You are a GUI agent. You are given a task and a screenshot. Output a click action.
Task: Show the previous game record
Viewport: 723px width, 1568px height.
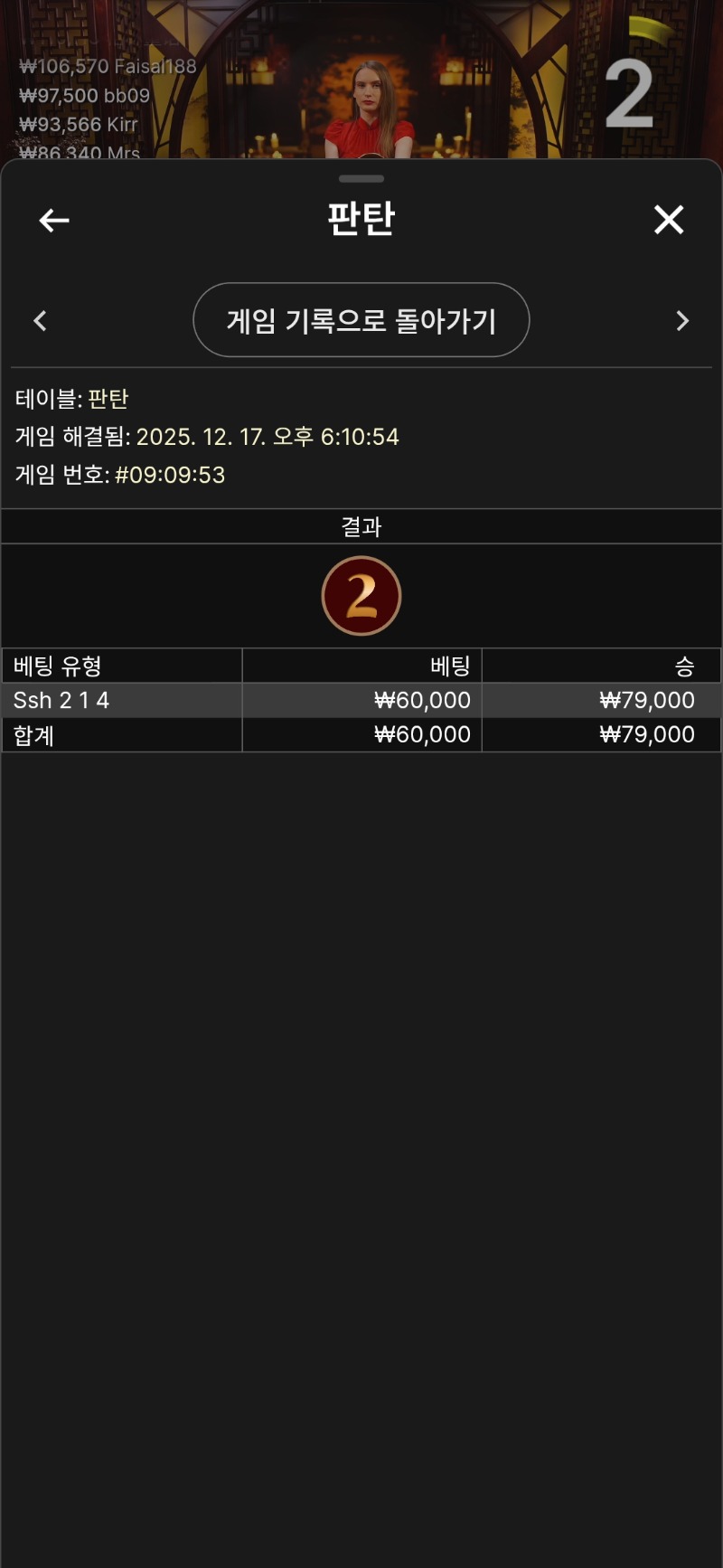coord(40,321)
